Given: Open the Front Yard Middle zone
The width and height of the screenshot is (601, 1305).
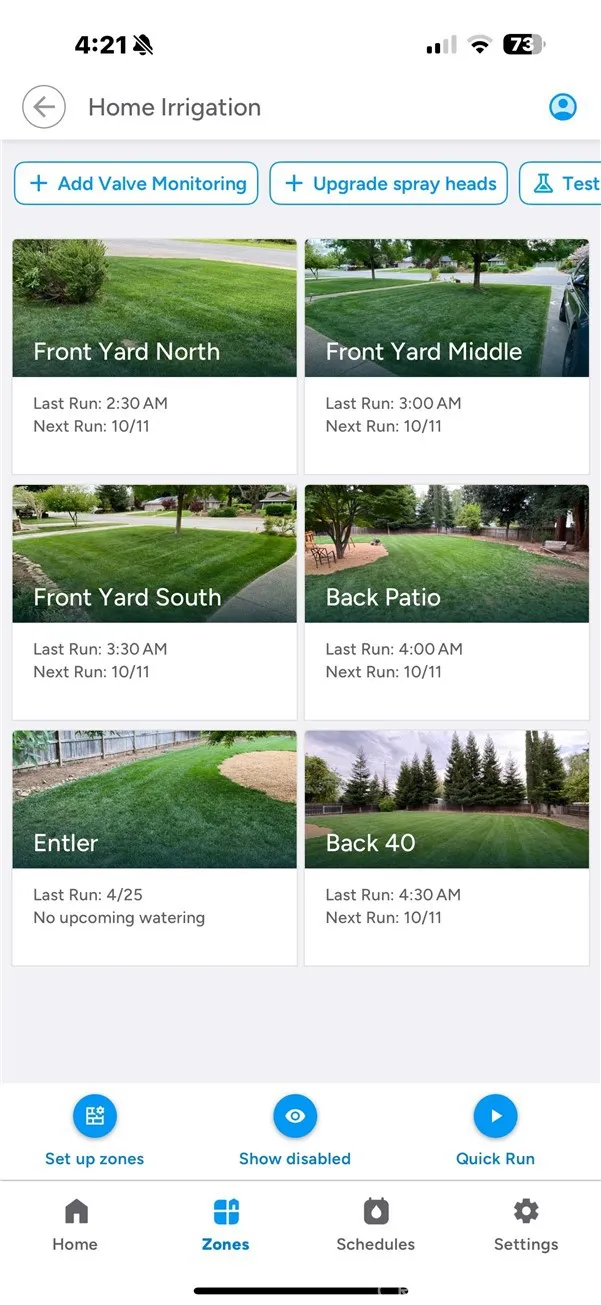Looking at the screenshot, I should [x=447, y=356].
